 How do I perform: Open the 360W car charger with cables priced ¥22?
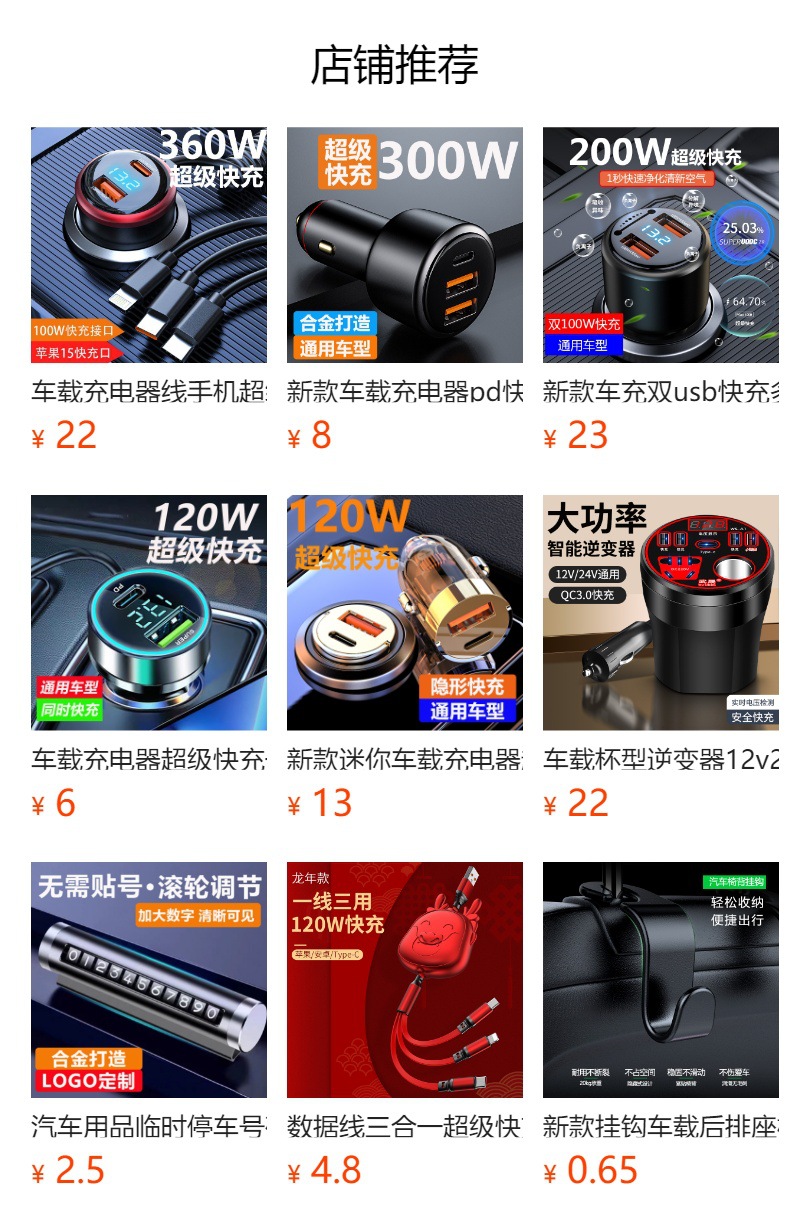(149, 245)
